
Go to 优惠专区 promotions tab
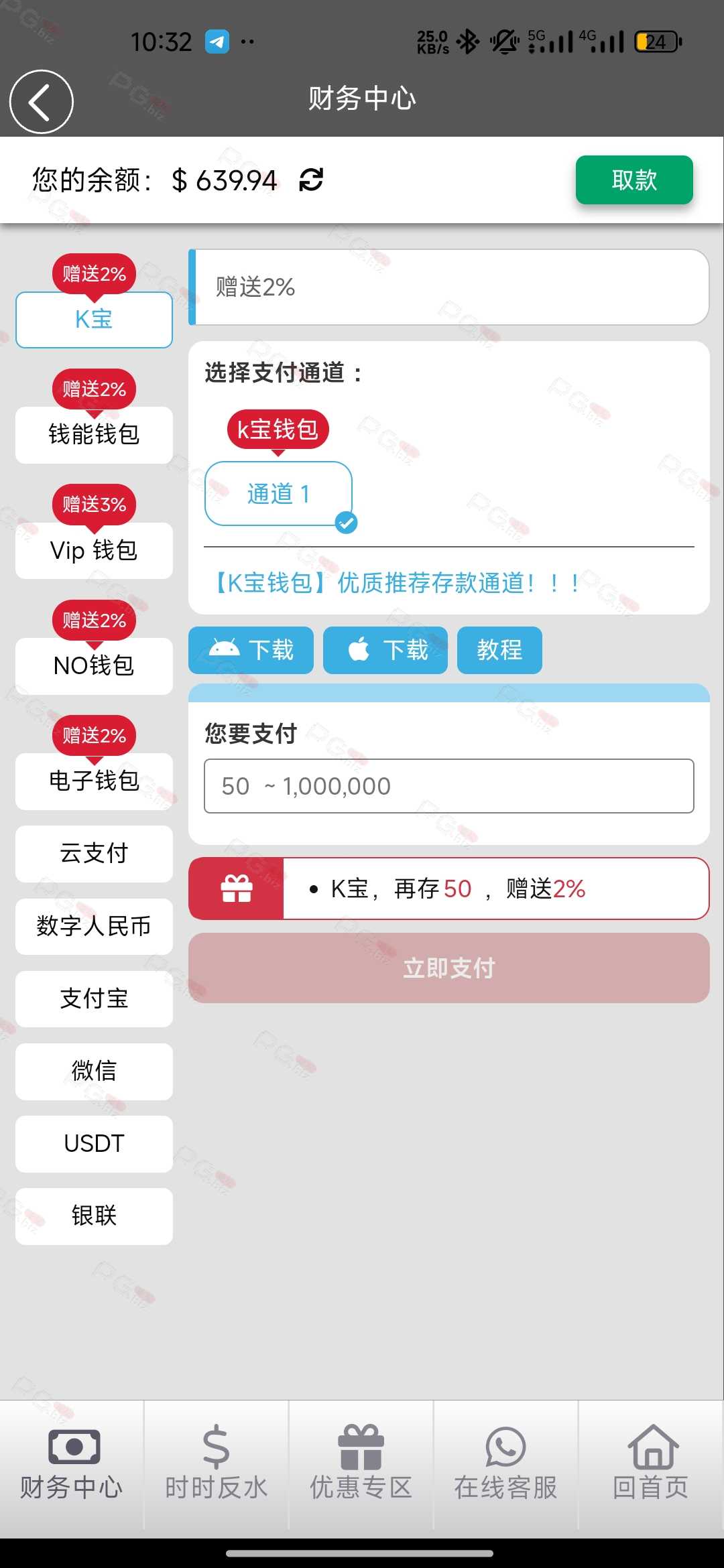coord(361,1464)
